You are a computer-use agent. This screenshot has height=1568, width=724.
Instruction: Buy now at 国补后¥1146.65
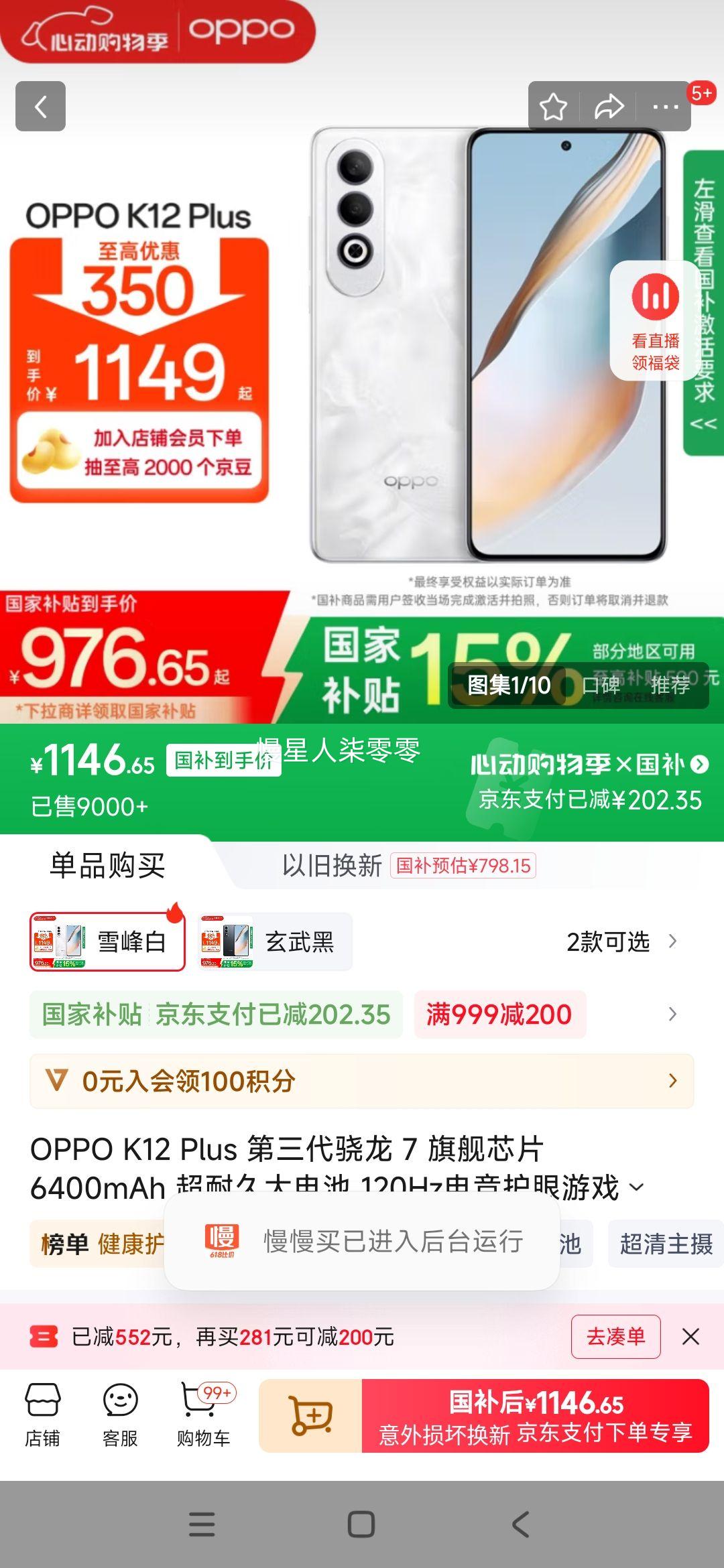coord(535,1416)
